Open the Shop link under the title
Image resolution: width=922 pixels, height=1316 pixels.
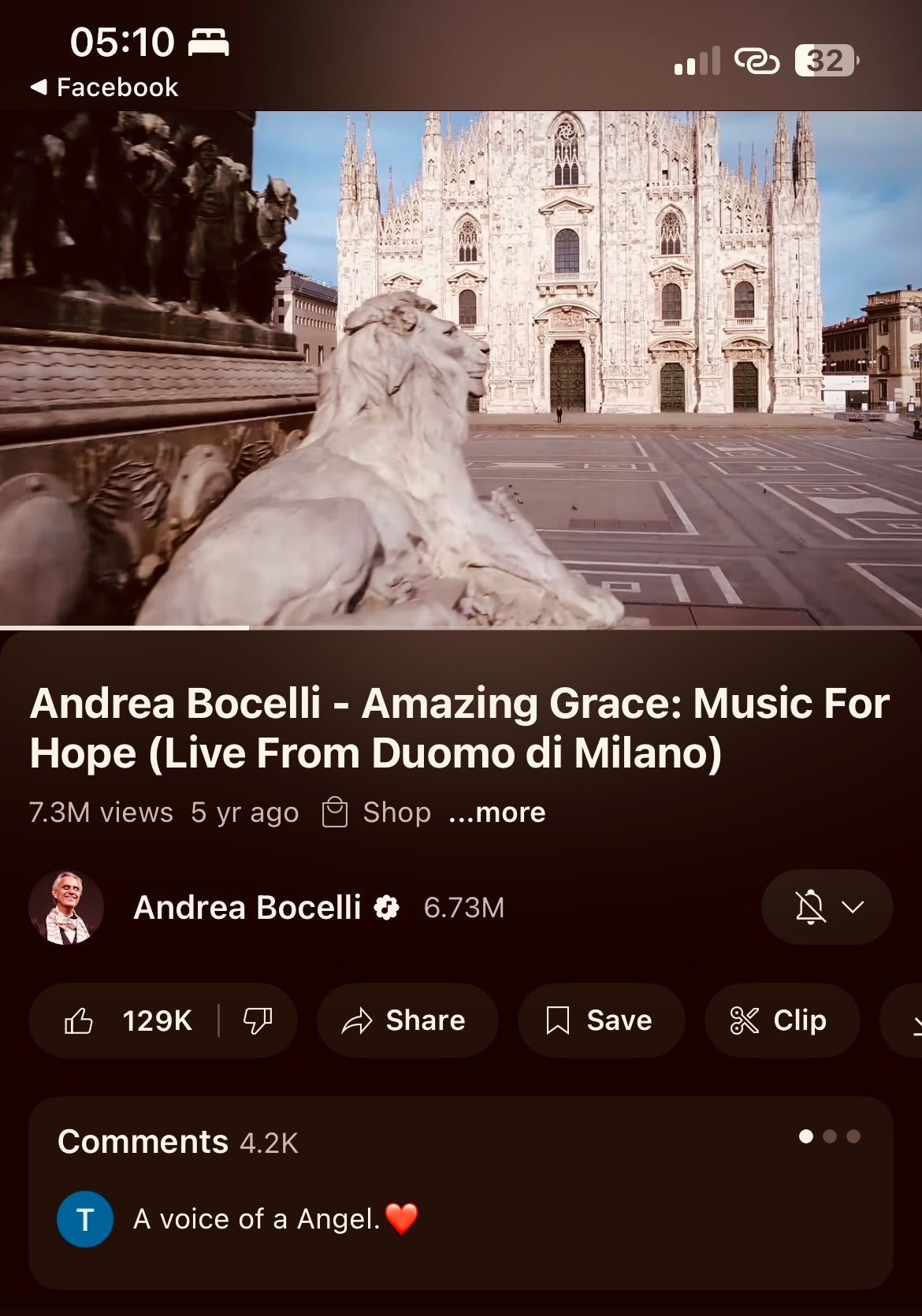[378, 812]
